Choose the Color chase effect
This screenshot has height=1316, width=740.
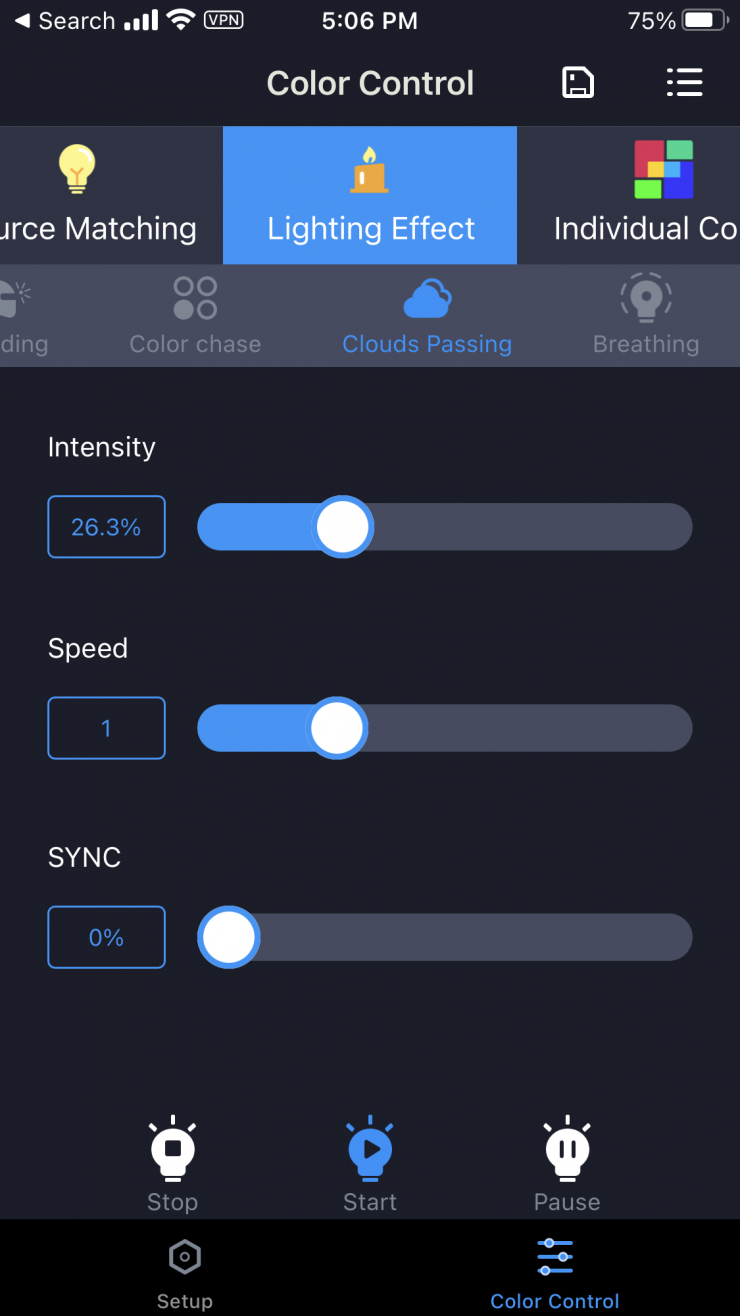[x=195, y=316]
